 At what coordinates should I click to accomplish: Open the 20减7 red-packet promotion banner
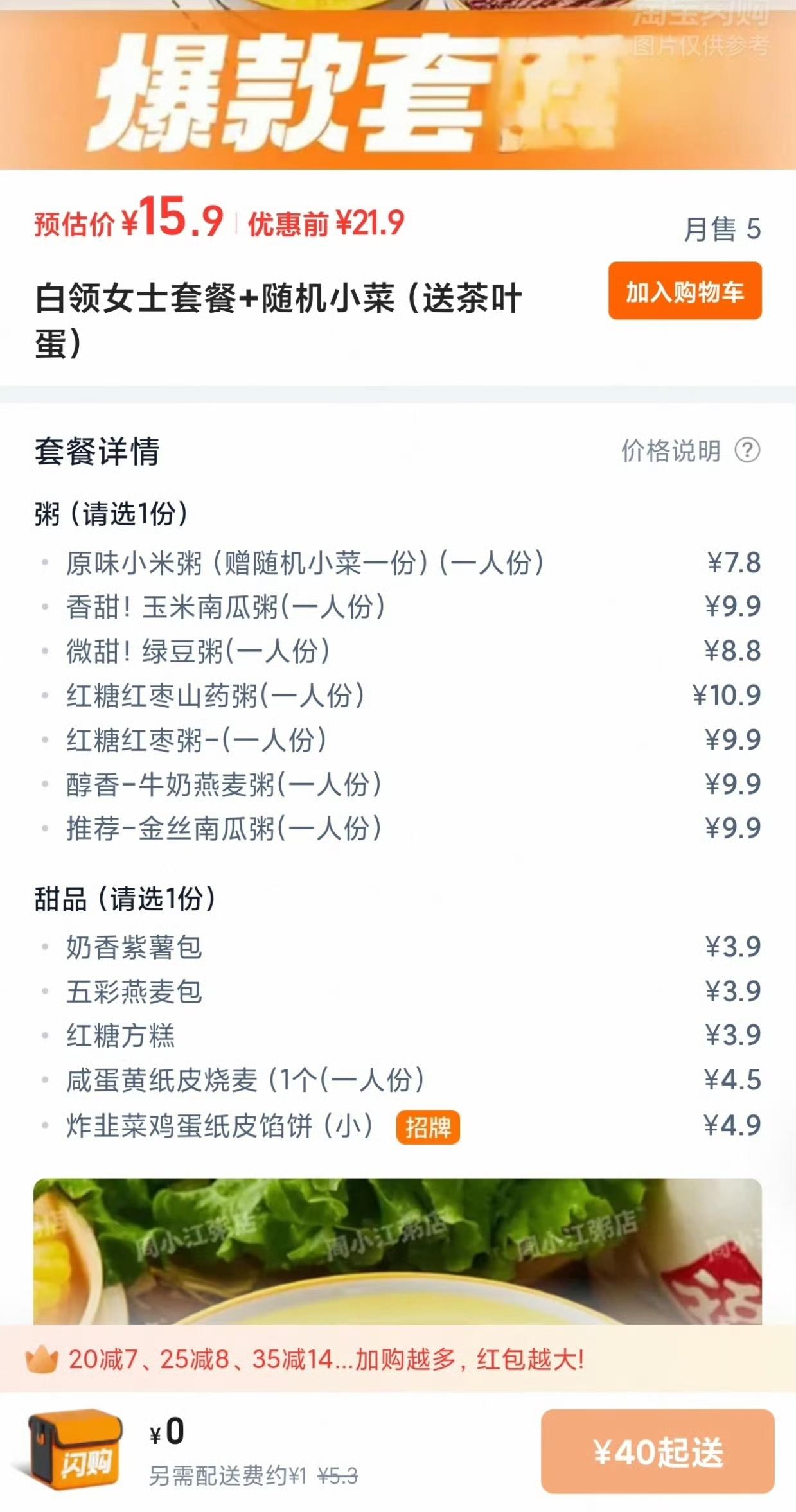click(x=321, y=1357)
